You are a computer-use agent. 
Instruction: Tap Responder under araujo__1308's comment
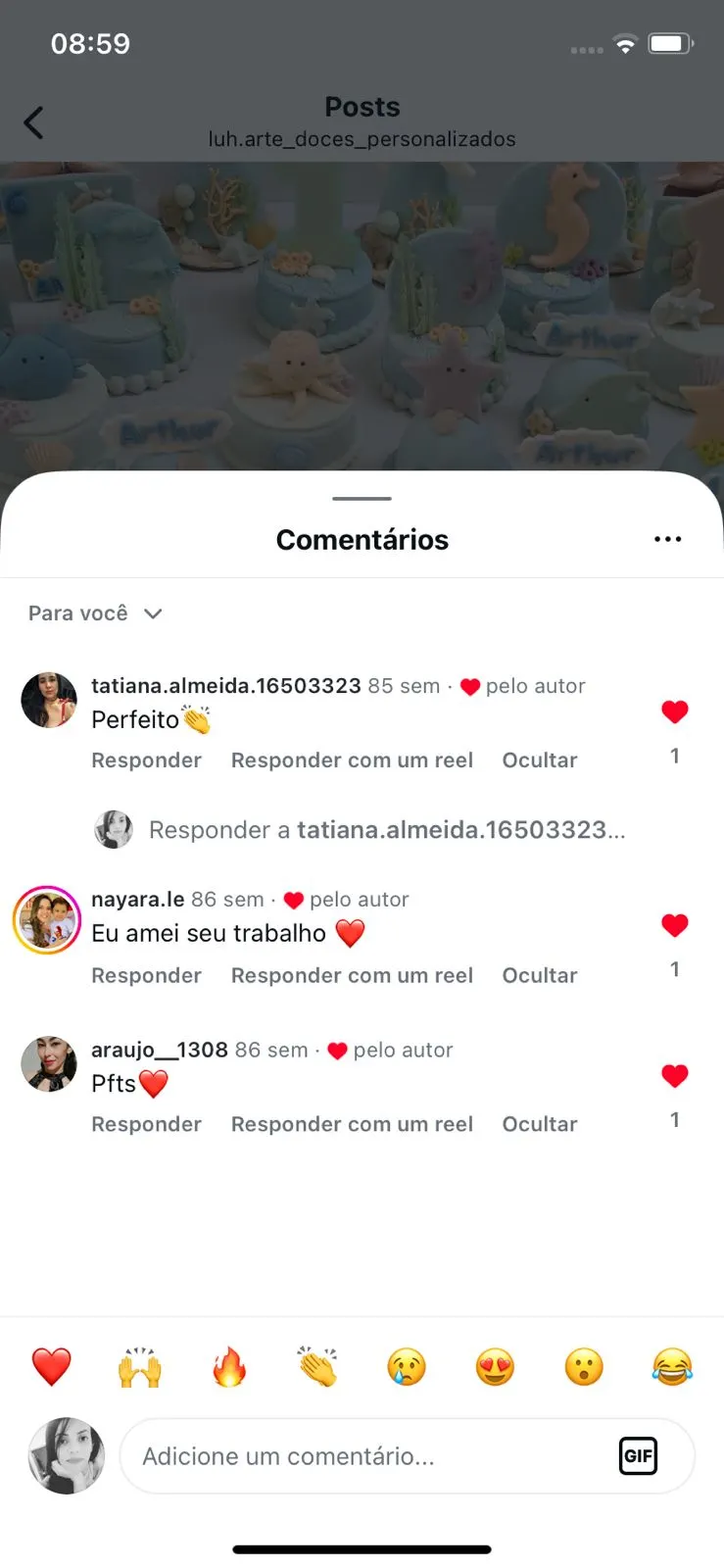(x=146, y=1125)
